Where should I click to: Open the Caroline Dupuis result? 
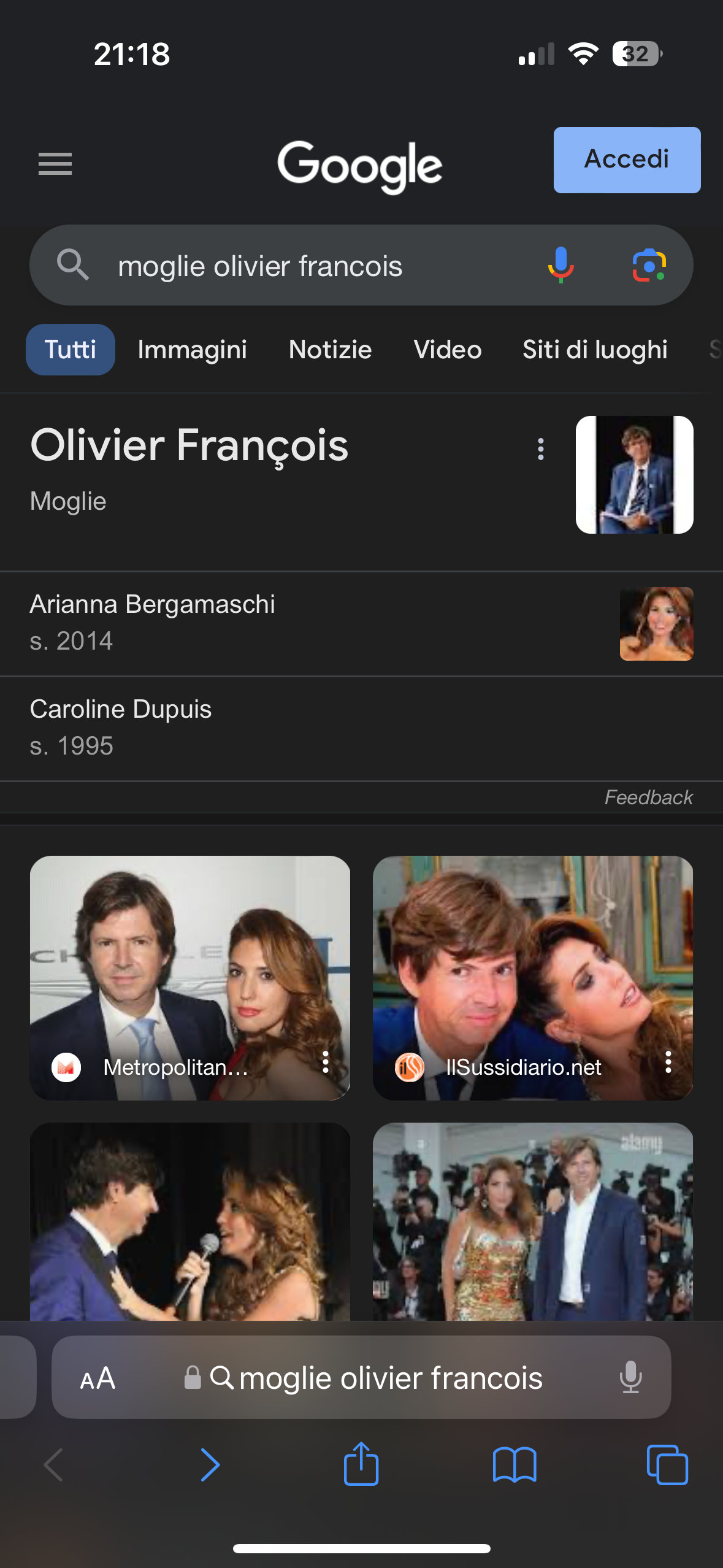click(361, 729)
